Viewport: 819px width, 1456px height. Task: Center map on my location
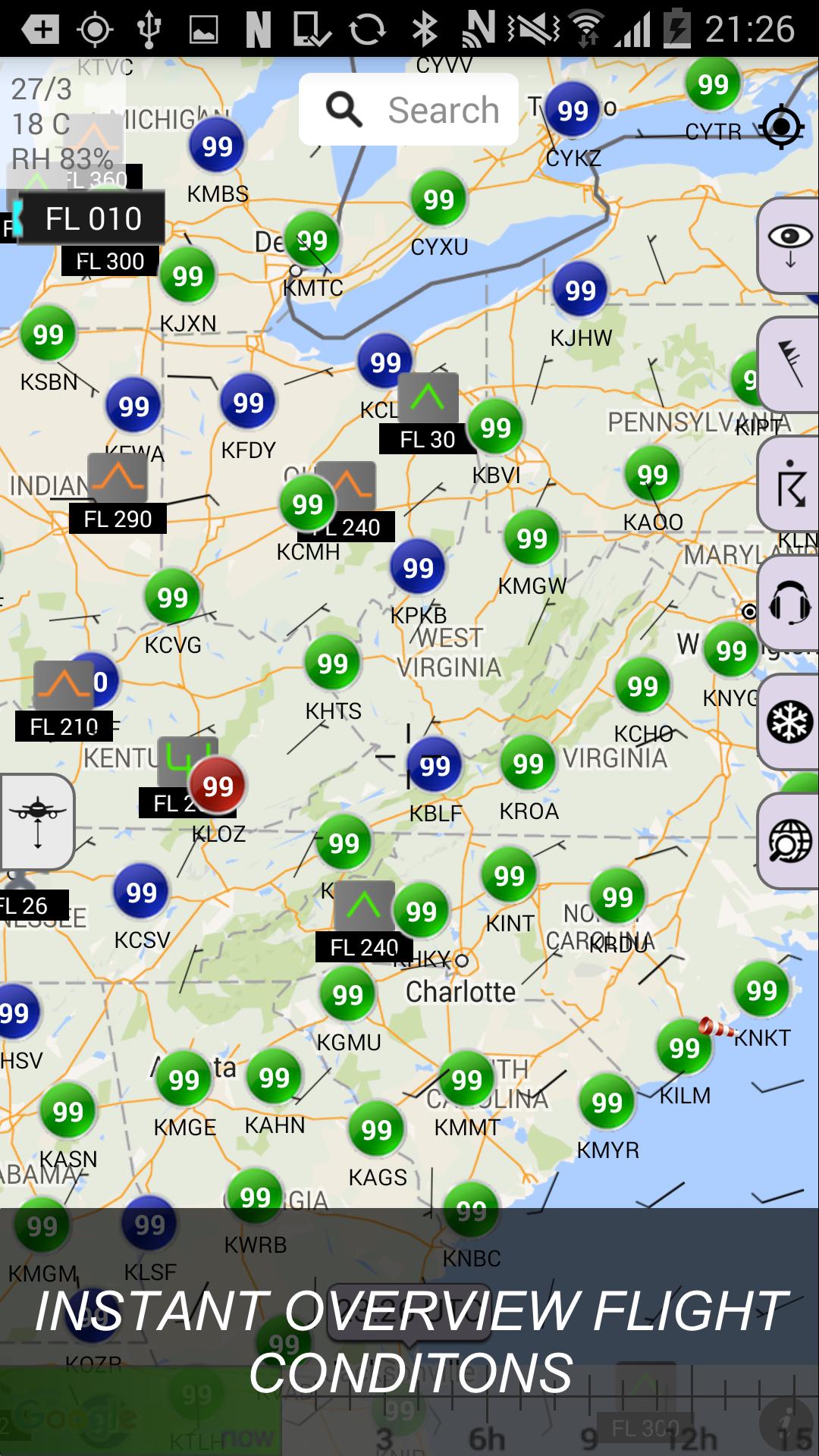pyautogui.click(x=781, y=127)
